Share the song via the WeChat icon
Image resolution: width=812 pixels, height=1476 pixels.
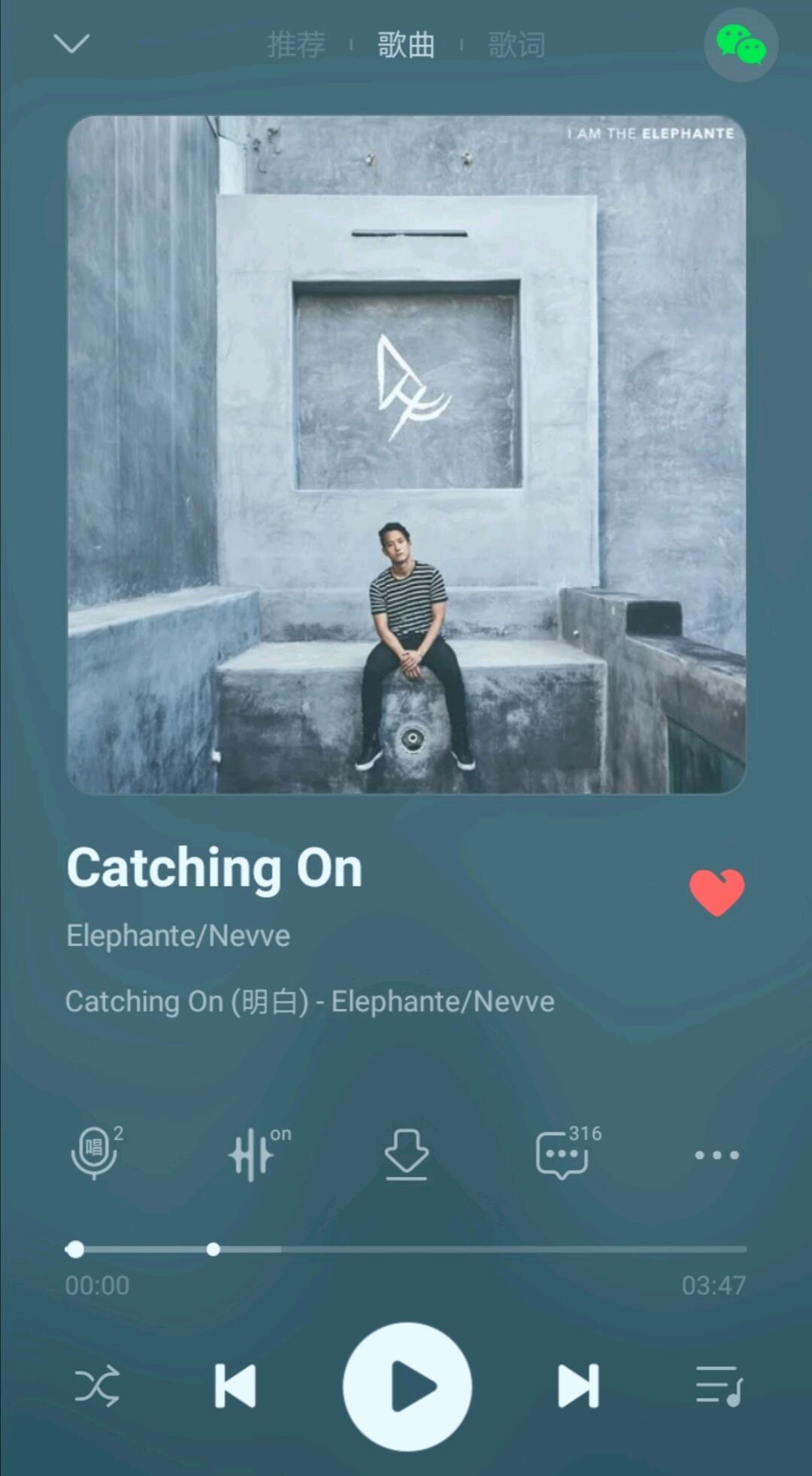click(x=741, y=45)
